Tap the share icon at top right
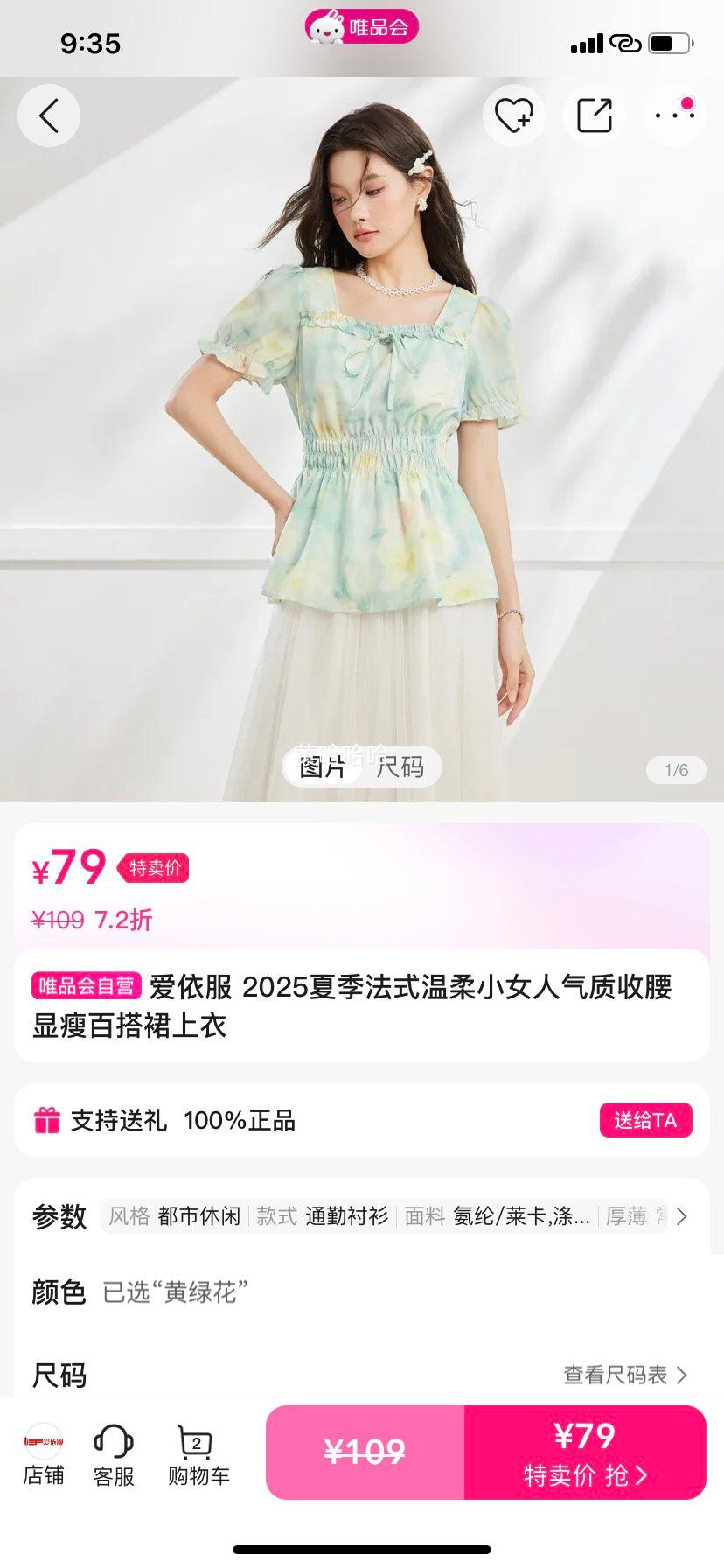 (x=594, y=115)
